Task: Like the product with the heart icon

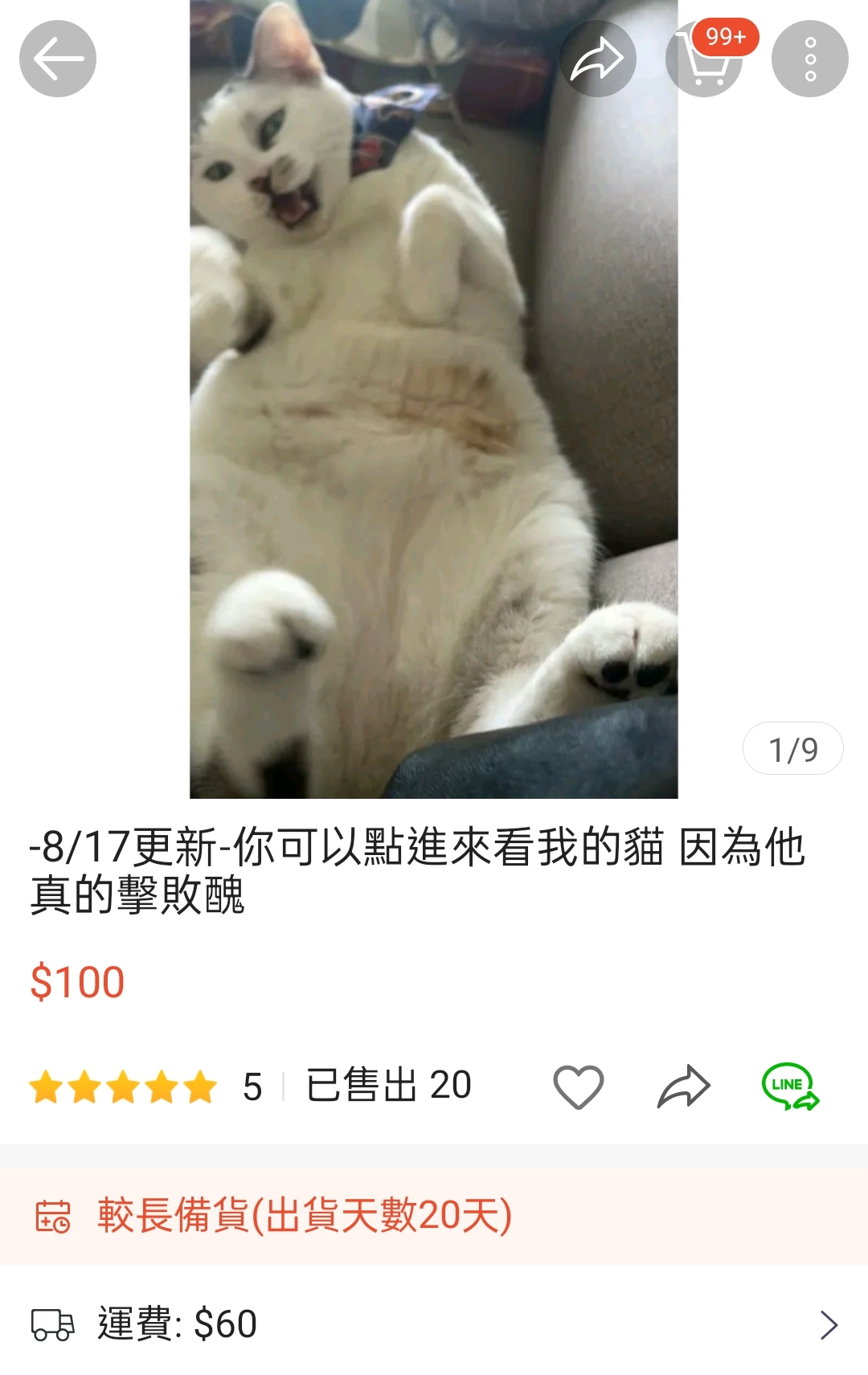Action: 578,1086
